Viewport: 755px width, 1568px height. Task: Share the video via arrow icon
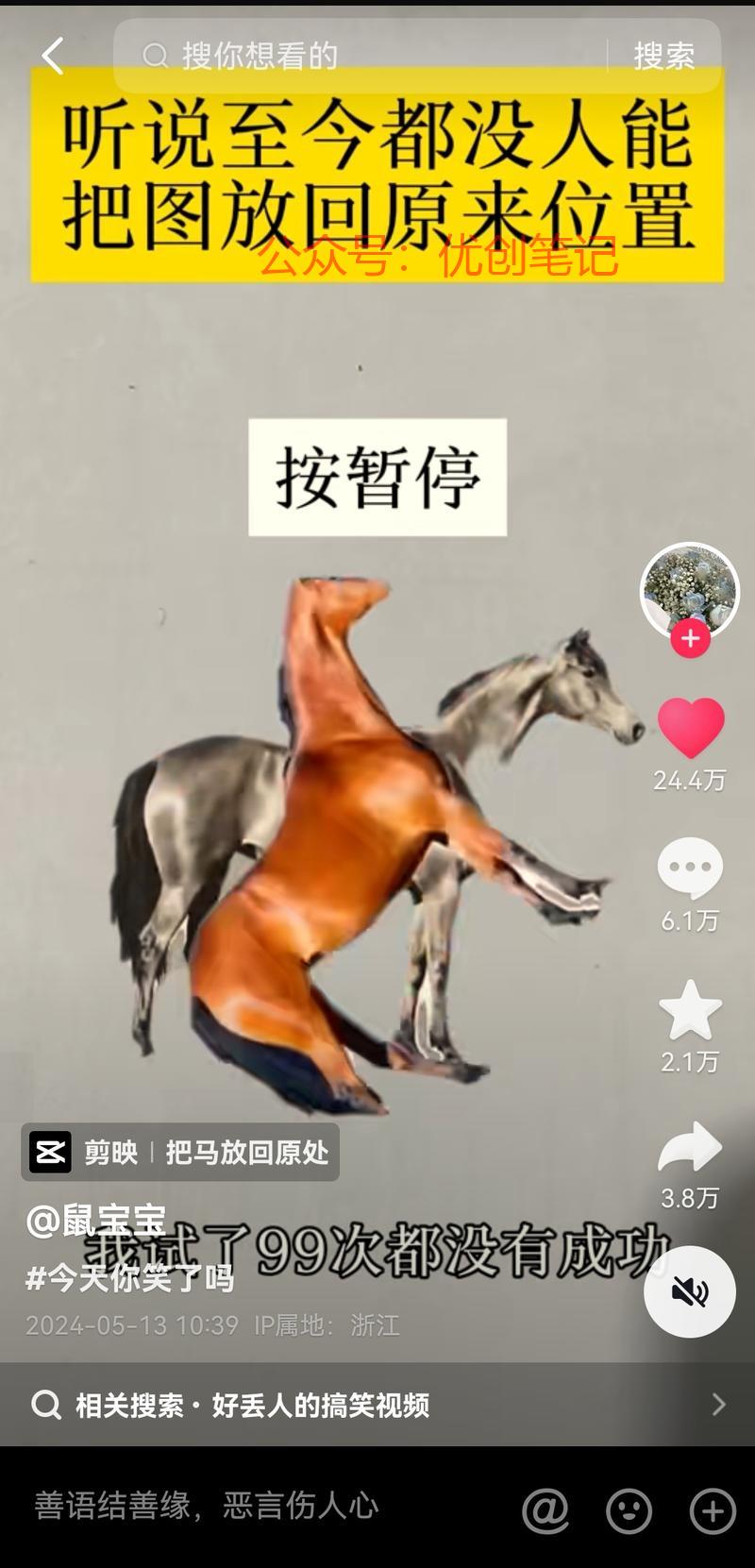pos(690,1147)
